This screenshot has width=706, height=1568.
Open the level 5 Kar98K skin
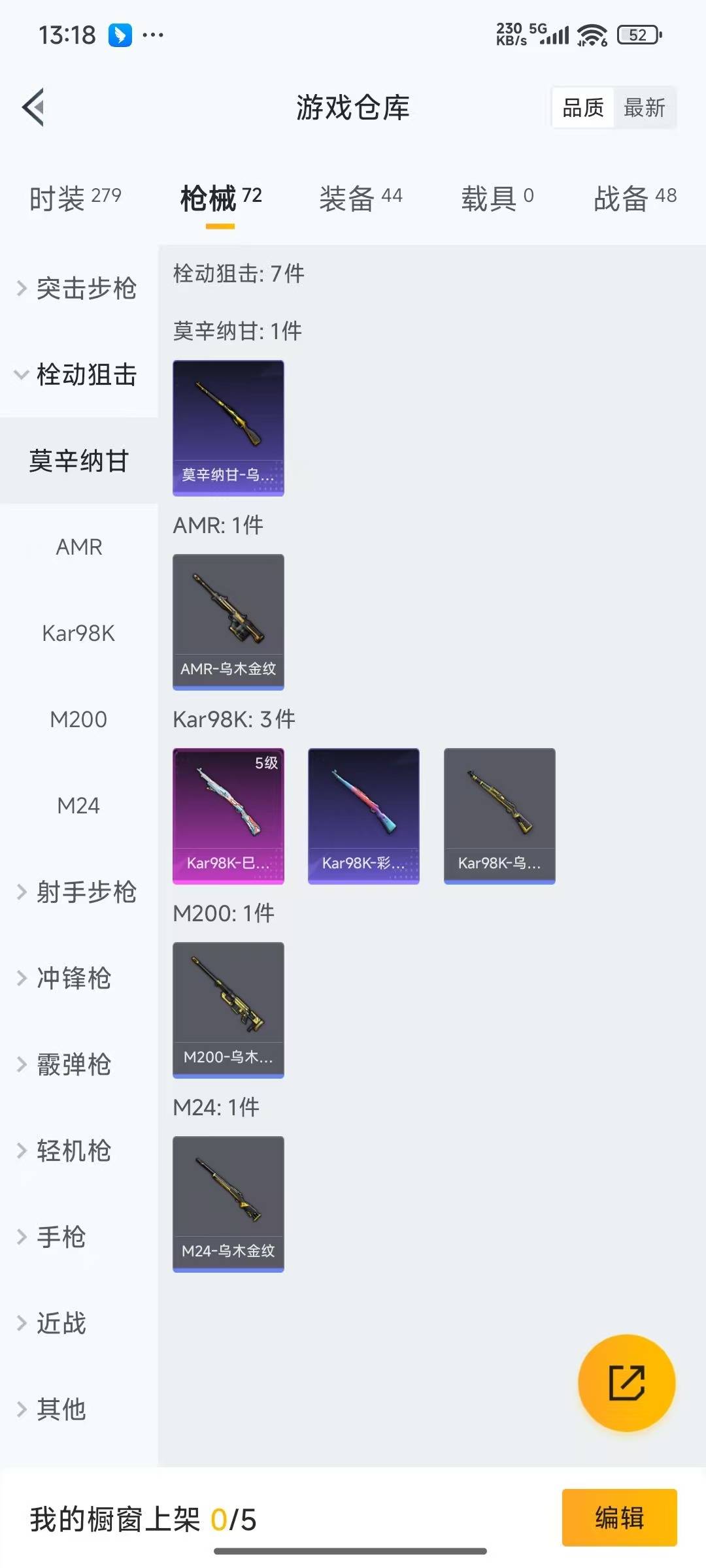228,815
